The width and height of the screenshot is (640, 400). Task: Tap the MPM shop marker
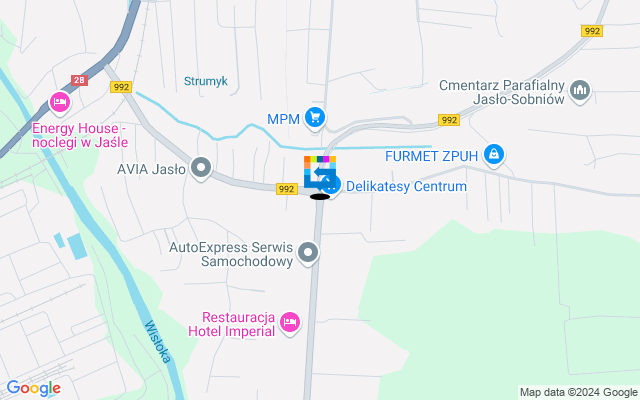(x=315, y=119)
